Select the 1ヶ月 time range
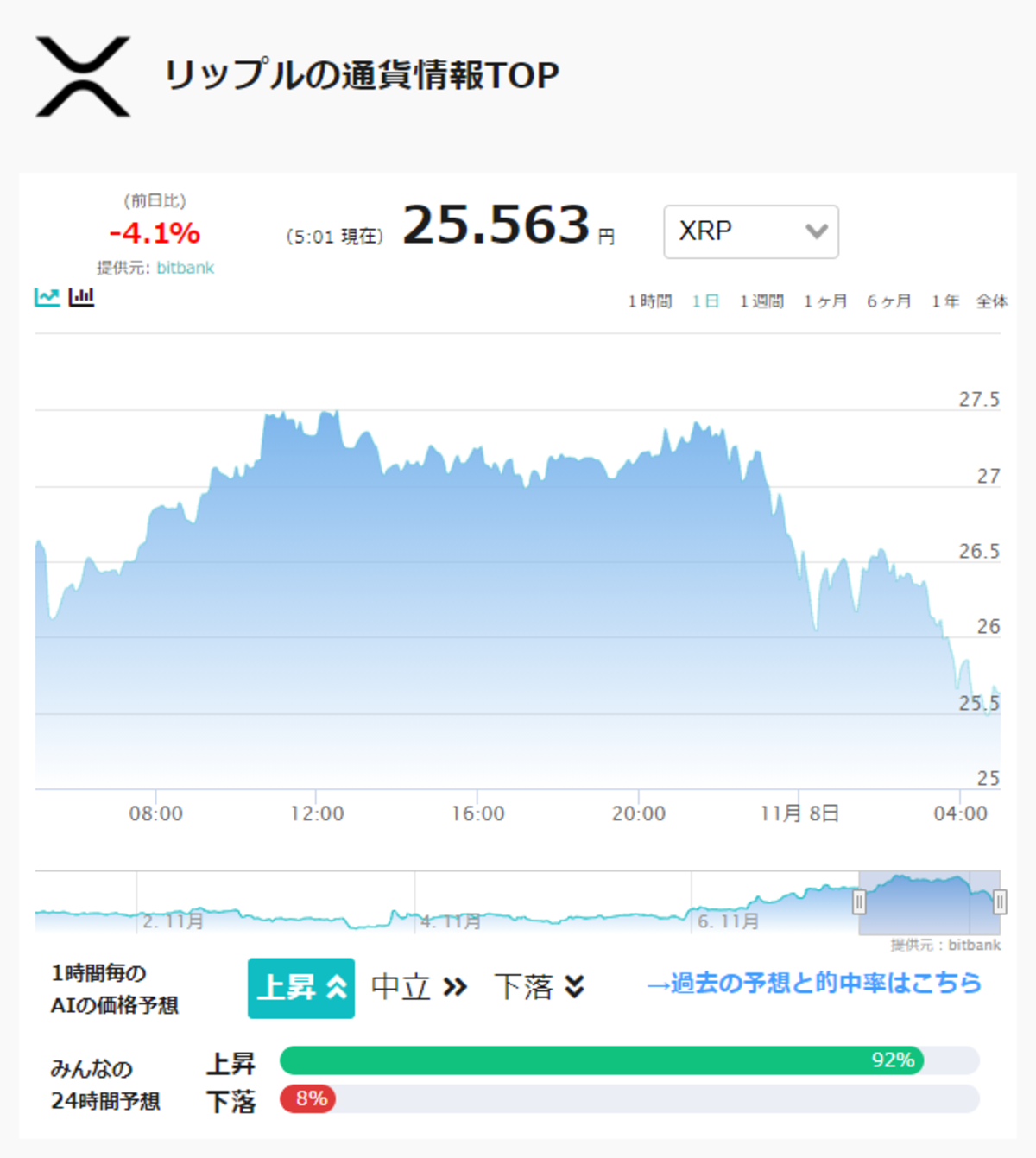Image resolution: width=1036 pixels, height=1158 pixels. point(825,301)
